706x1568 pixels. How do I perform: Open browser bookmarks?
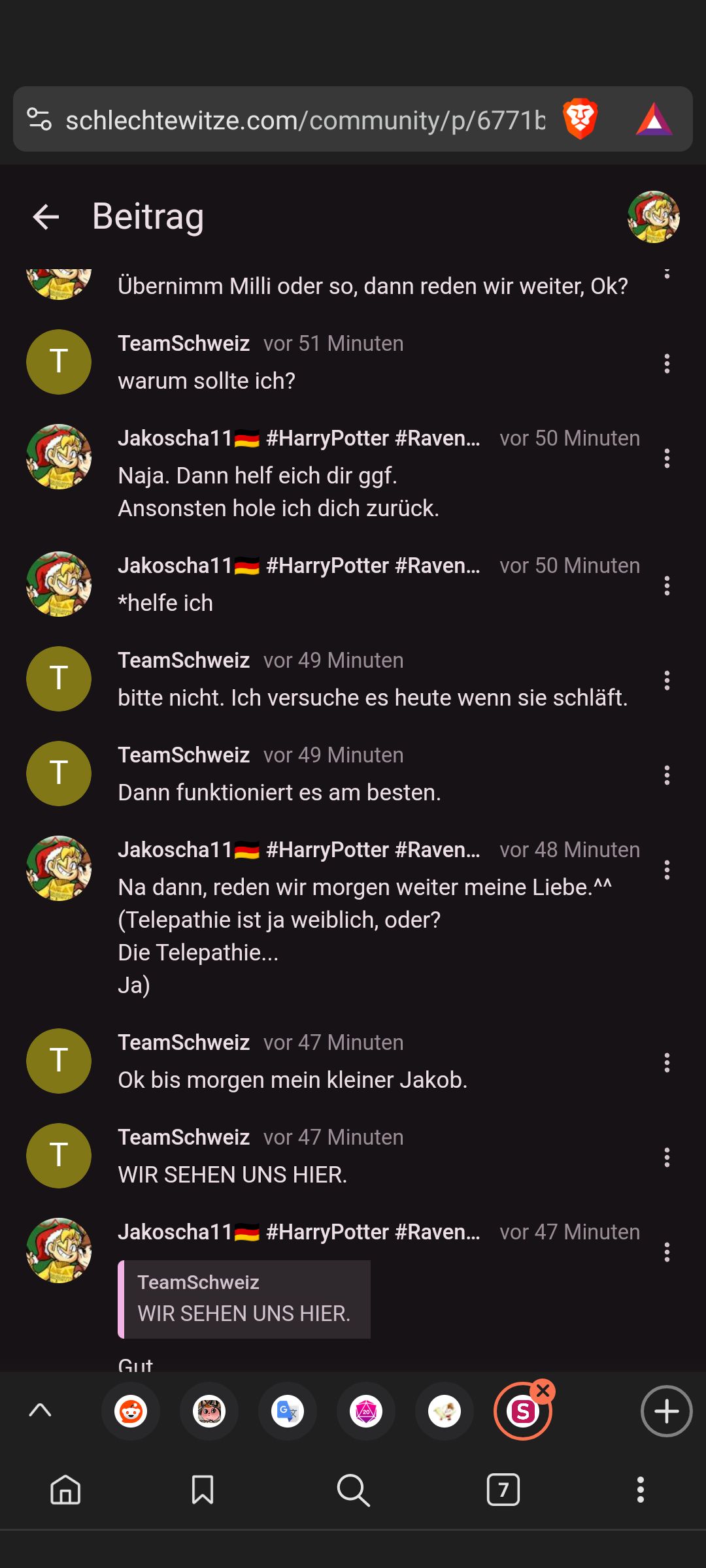pyautogui.click(x=203, y=1490)
